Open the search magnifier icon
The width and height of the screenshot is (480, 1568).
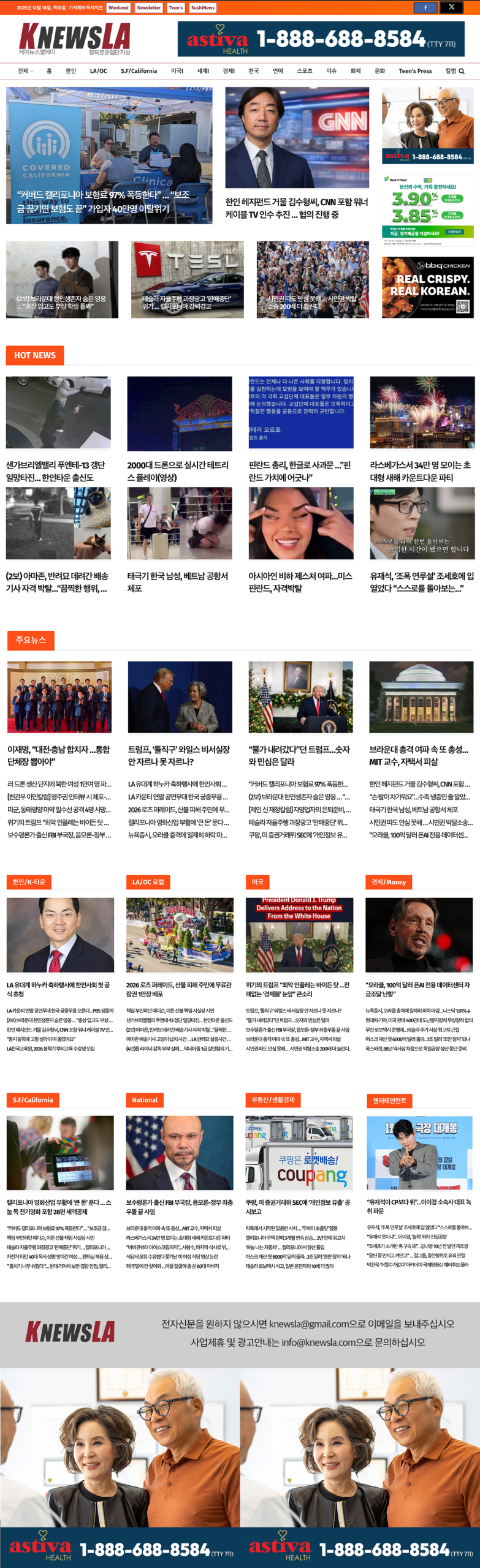pyautogui.click(x=462, y=71)
